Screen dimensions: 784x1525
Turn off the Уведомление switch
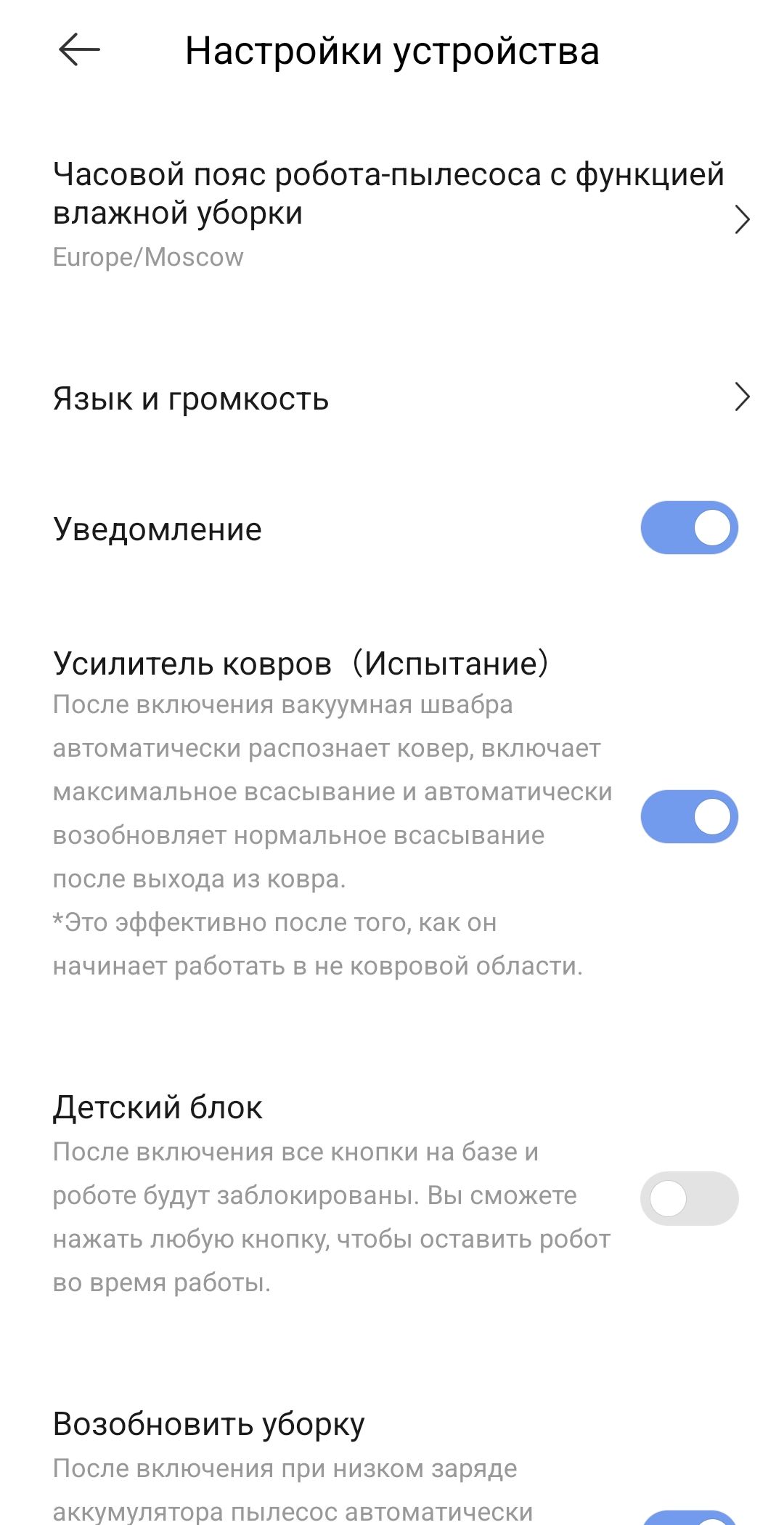(x=689, y=528)
